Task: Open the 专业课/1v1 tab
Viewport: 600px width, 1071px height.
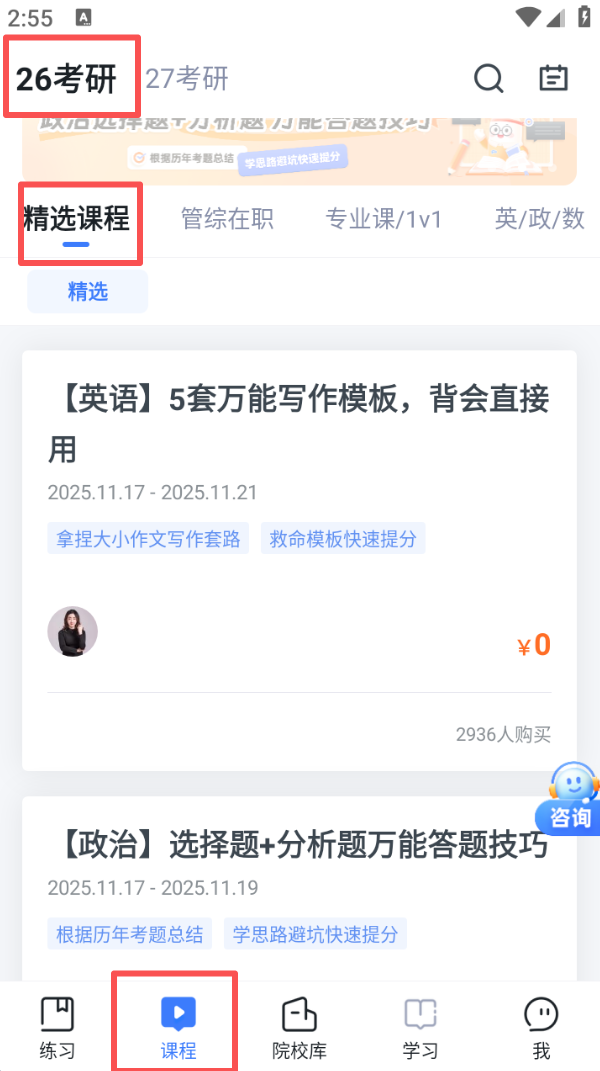Action: tap(384, 220)
